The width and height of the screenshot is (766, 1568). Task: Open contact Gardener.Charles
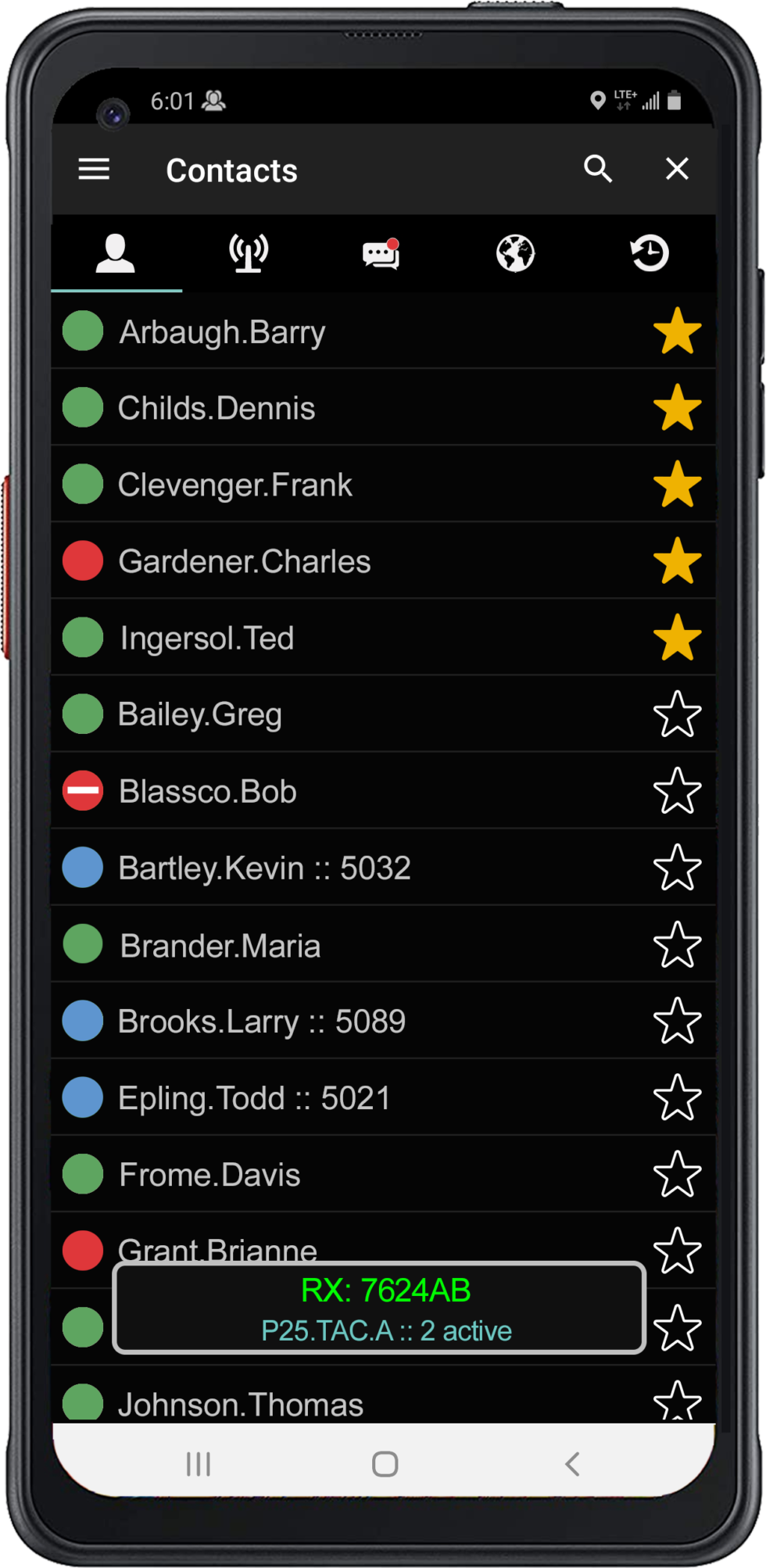coord(244,561)
